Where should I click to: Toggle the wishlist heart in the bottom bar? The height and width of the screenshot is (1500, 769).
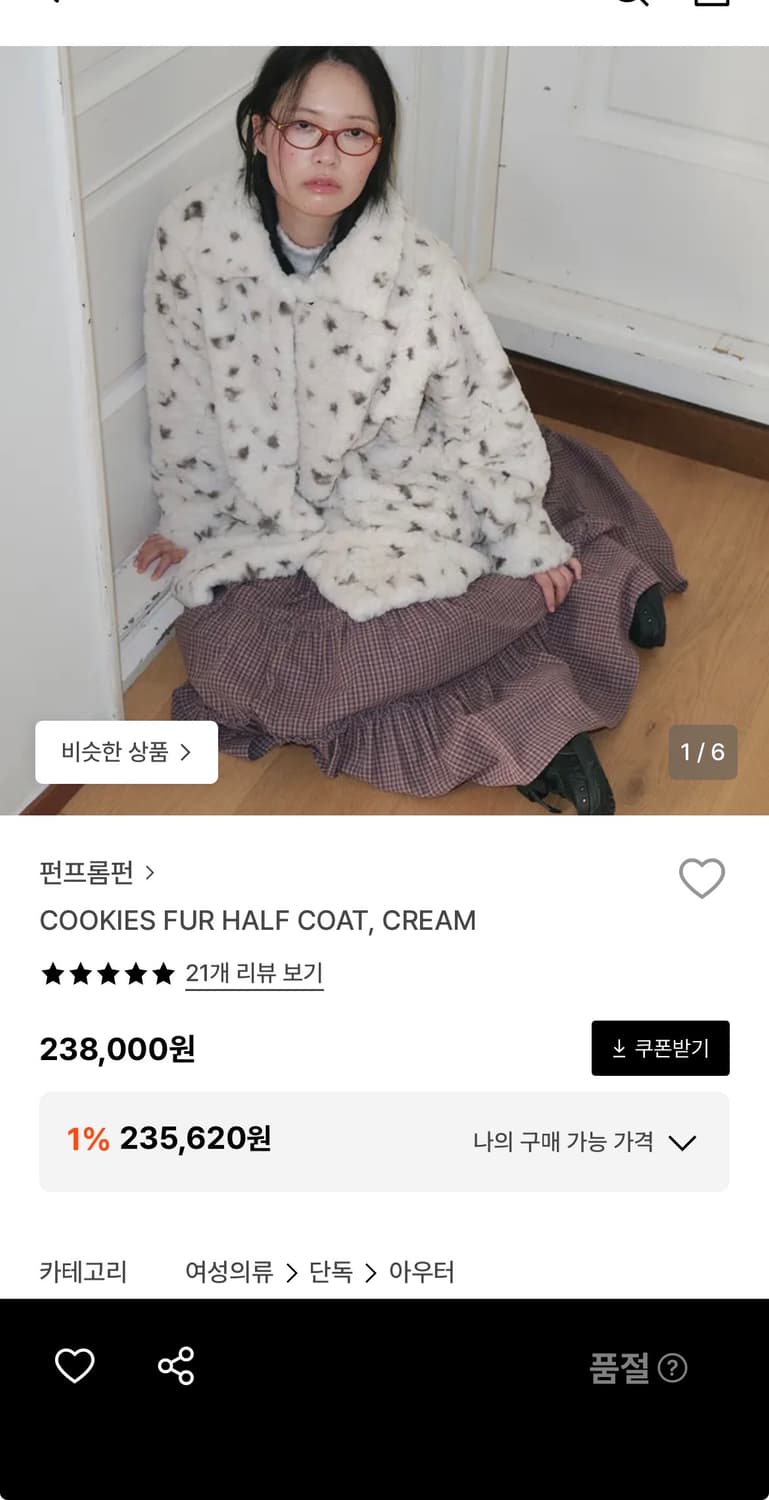75,1363
